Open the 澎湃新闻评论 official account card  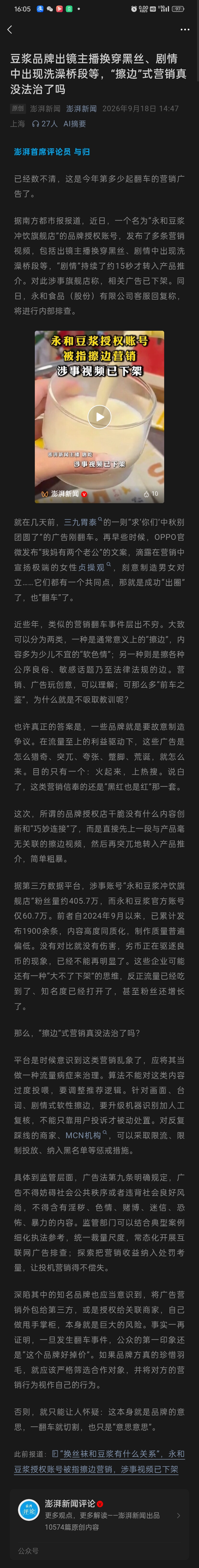(x=99, y=1515)
